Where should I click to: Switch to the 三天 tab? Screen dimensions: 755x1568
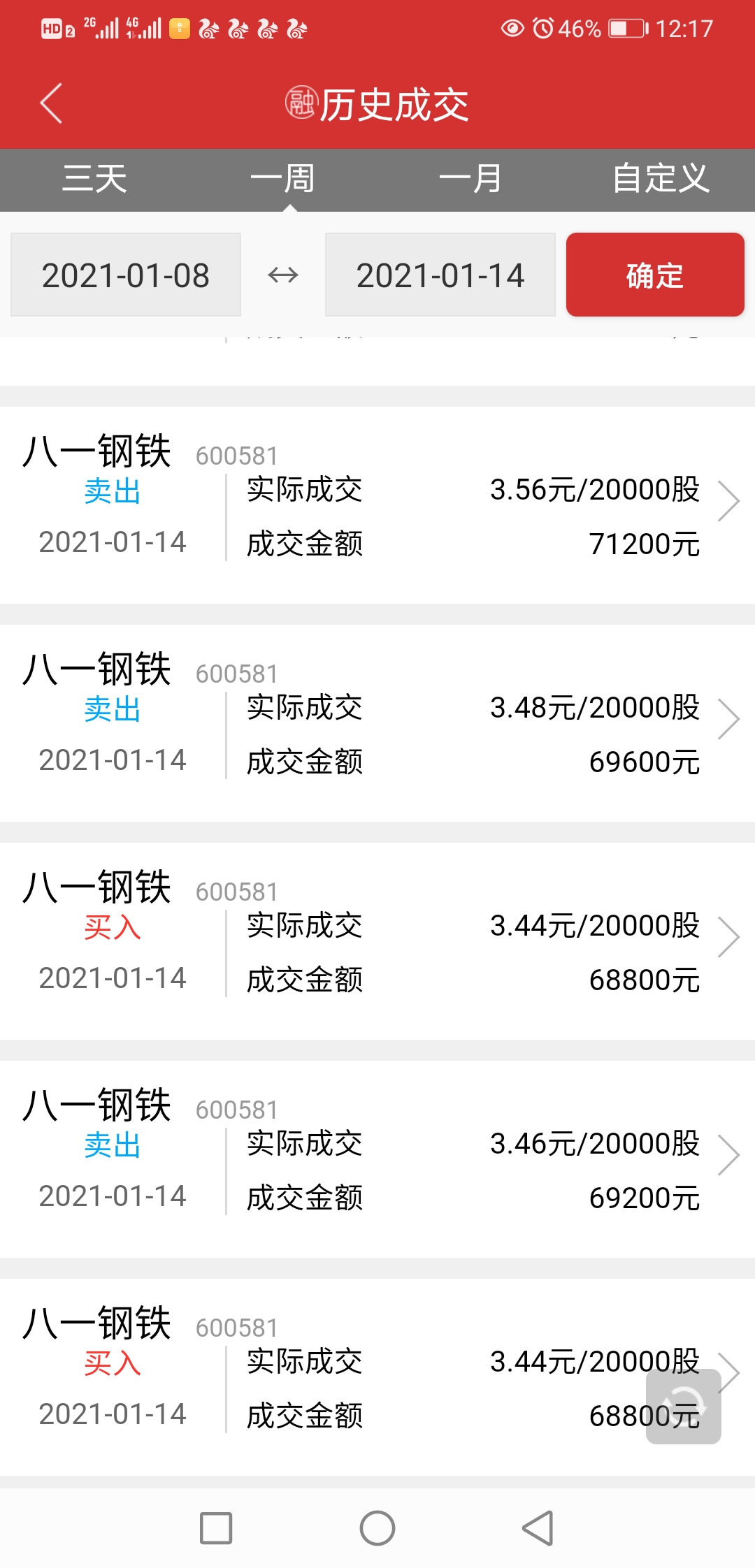(x=94, y=179)
